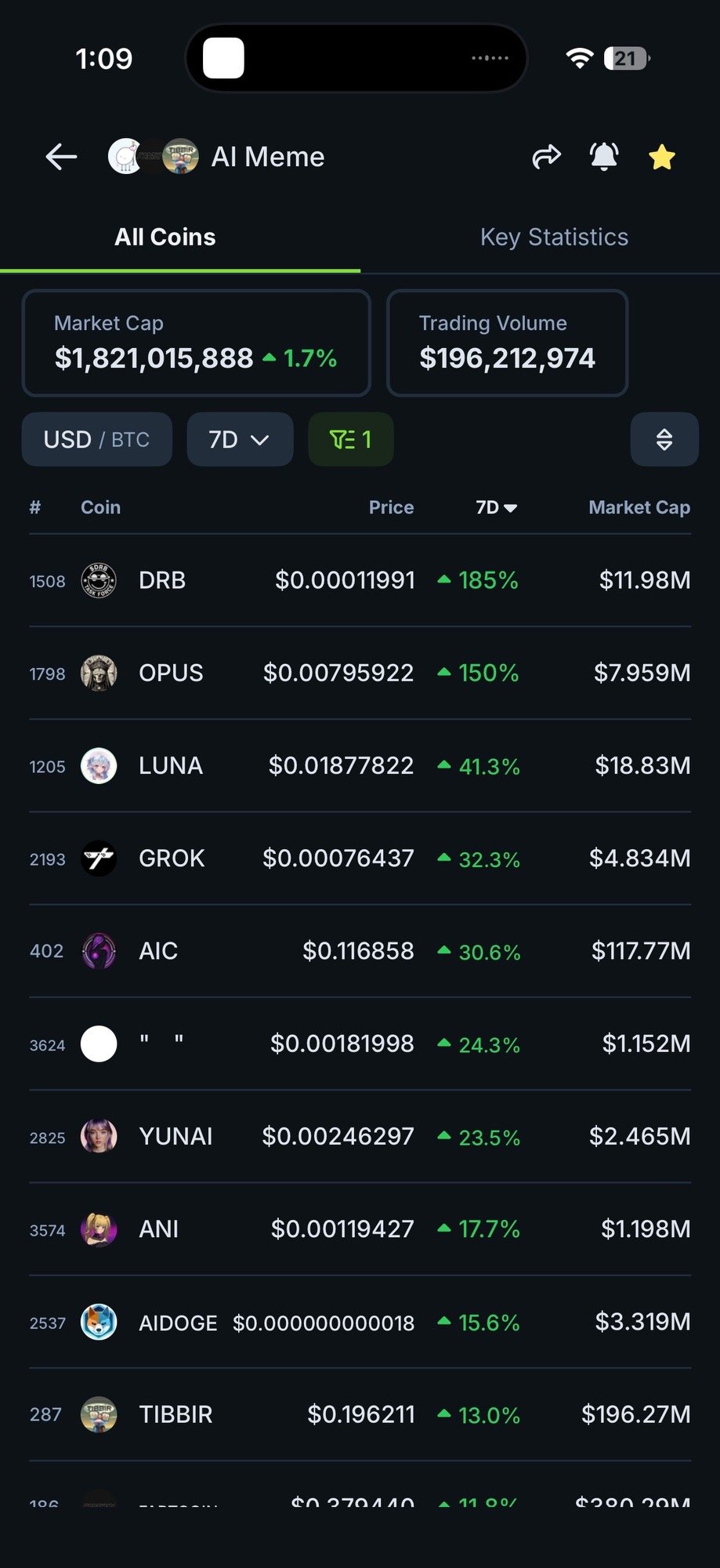Image resolution: width=720 pixels, height=1568 pixels.
Task: Sort the list by 7D column
Action: point(496,507)
